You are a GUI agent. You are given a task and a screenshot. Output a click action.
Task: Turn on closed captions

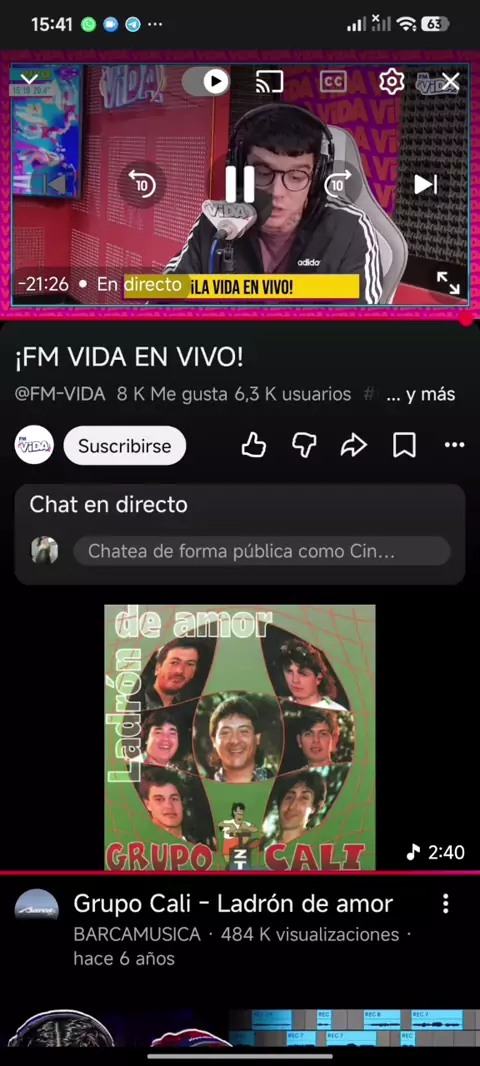pyautogui.click(x=332, y=82)
